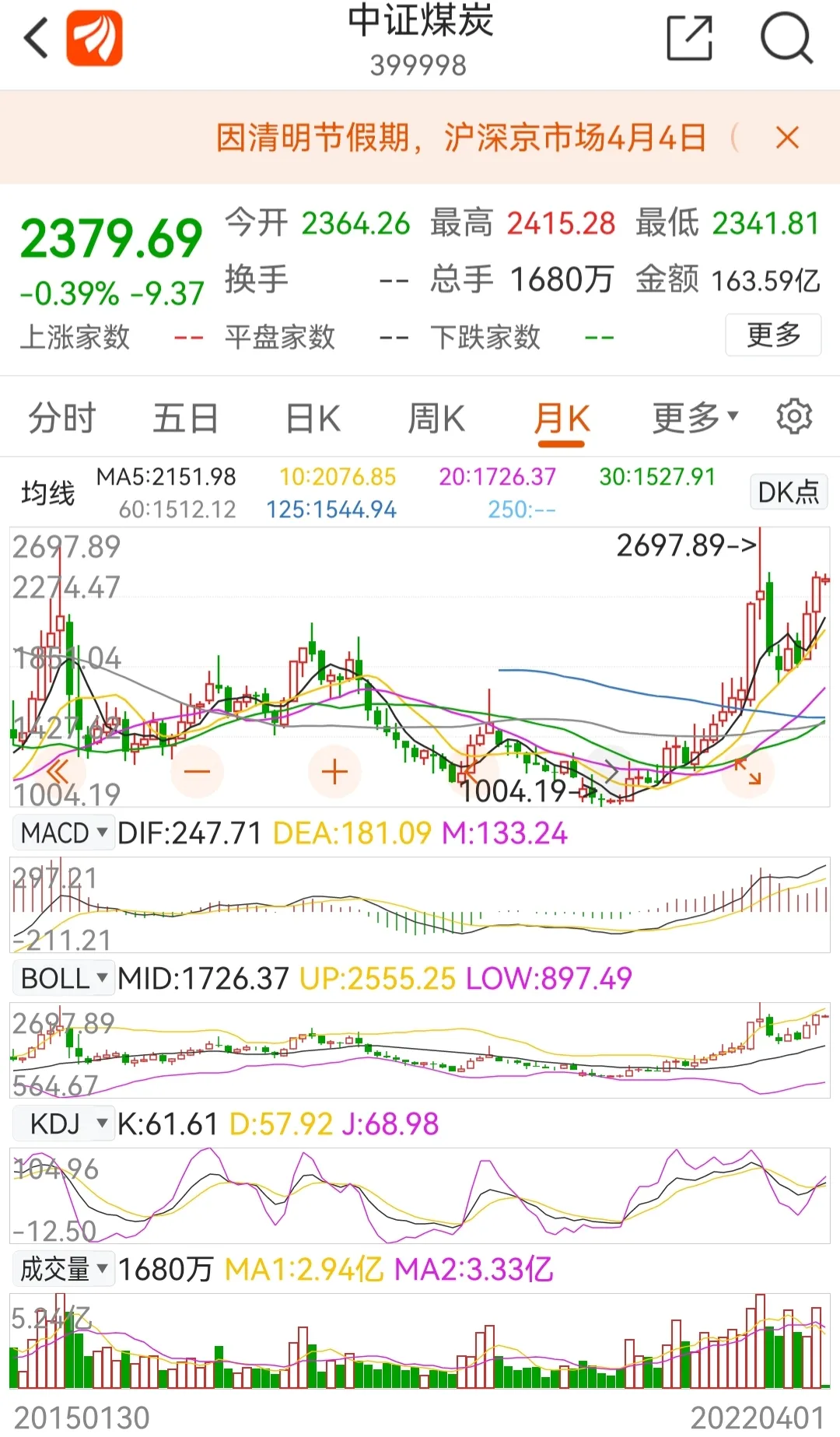Expand the chart to fullscreen
Image resolution: width=840 pixels, height=1437 pixels.
[748, 771]
